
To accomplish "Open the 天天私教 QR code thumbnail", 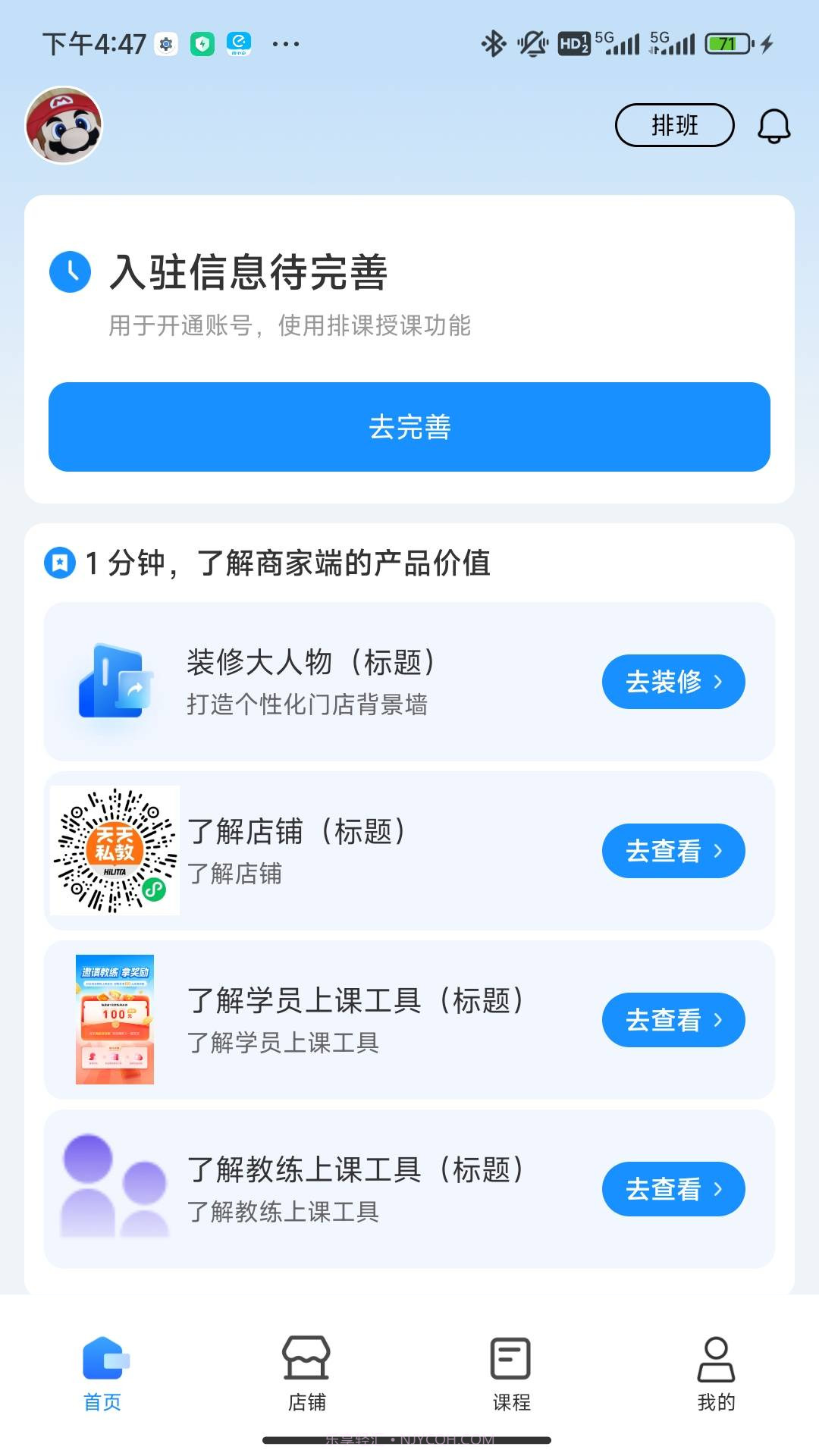I will (115, 850).
